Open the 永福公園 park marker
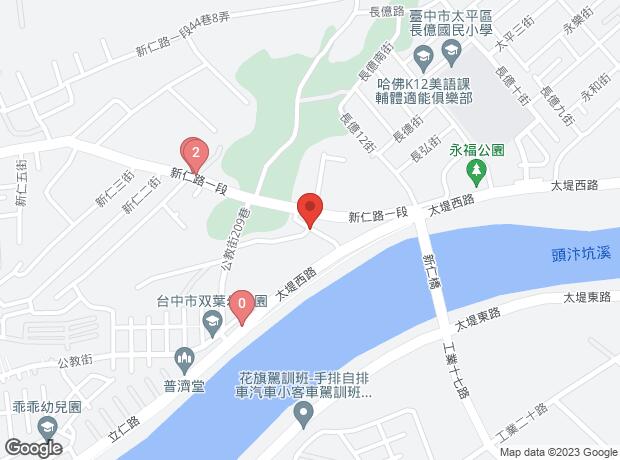620x460 pixels. coord(478,173)
